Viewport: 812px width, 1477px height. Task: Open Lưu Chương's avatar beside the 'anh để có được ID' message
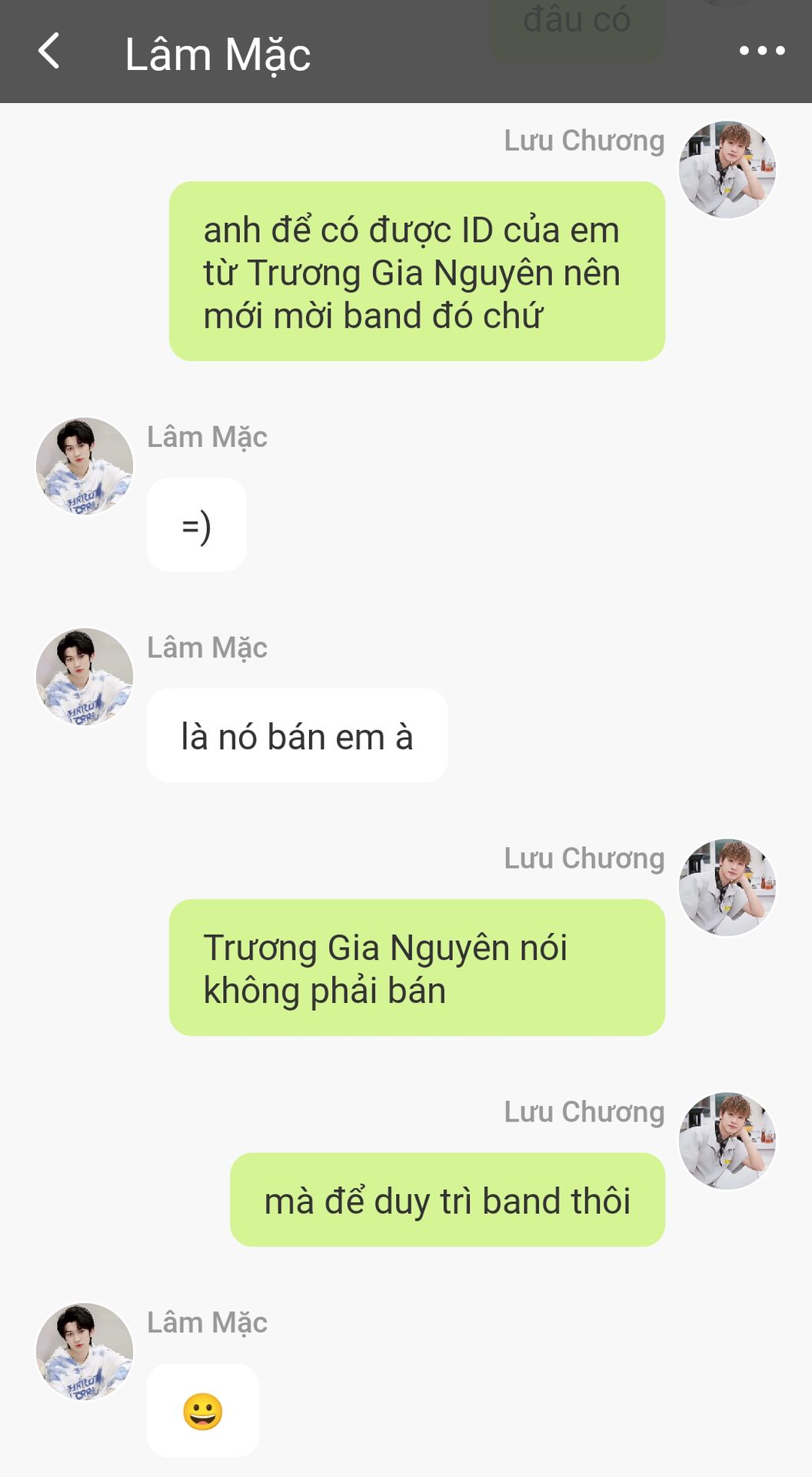point(727,169)
